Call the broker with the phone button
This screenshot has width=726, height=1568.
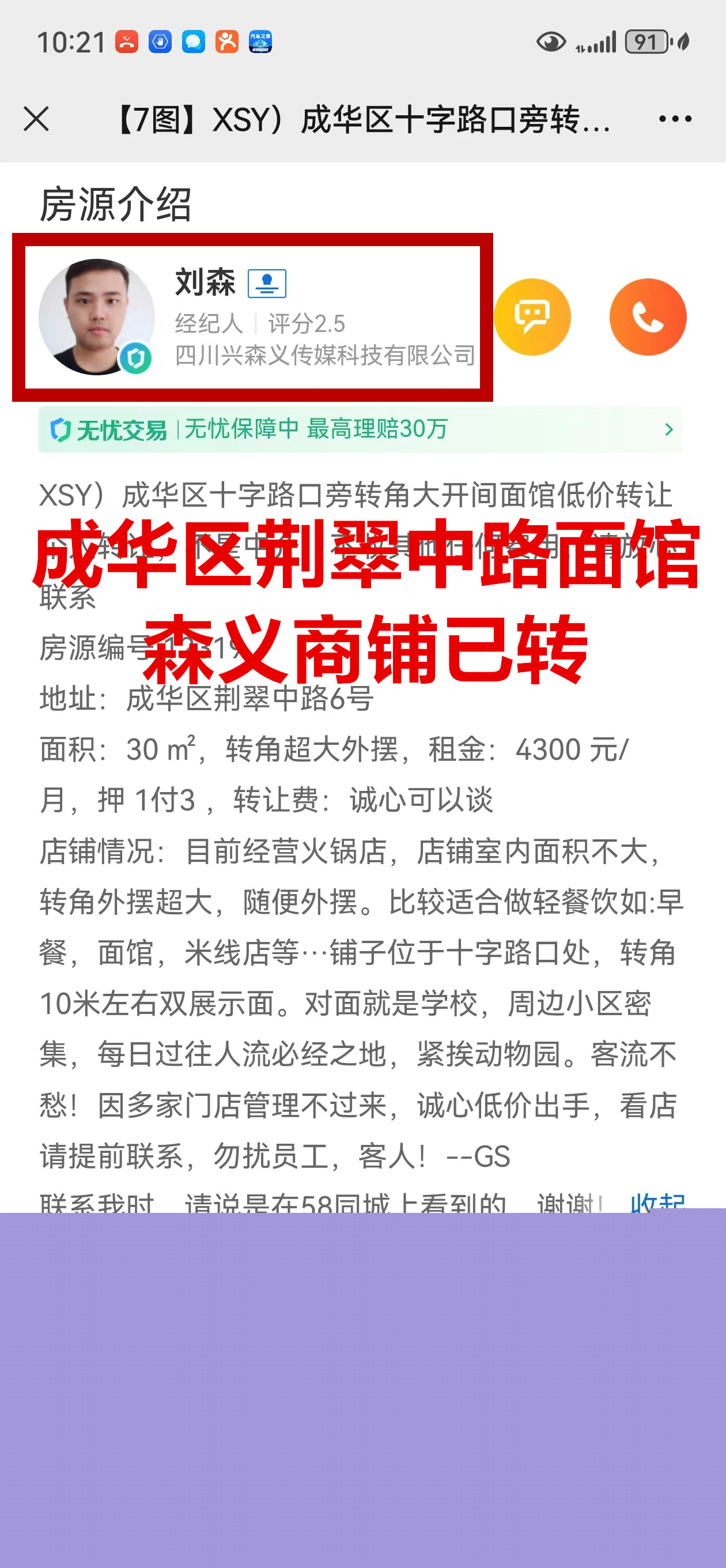point(648,317)
